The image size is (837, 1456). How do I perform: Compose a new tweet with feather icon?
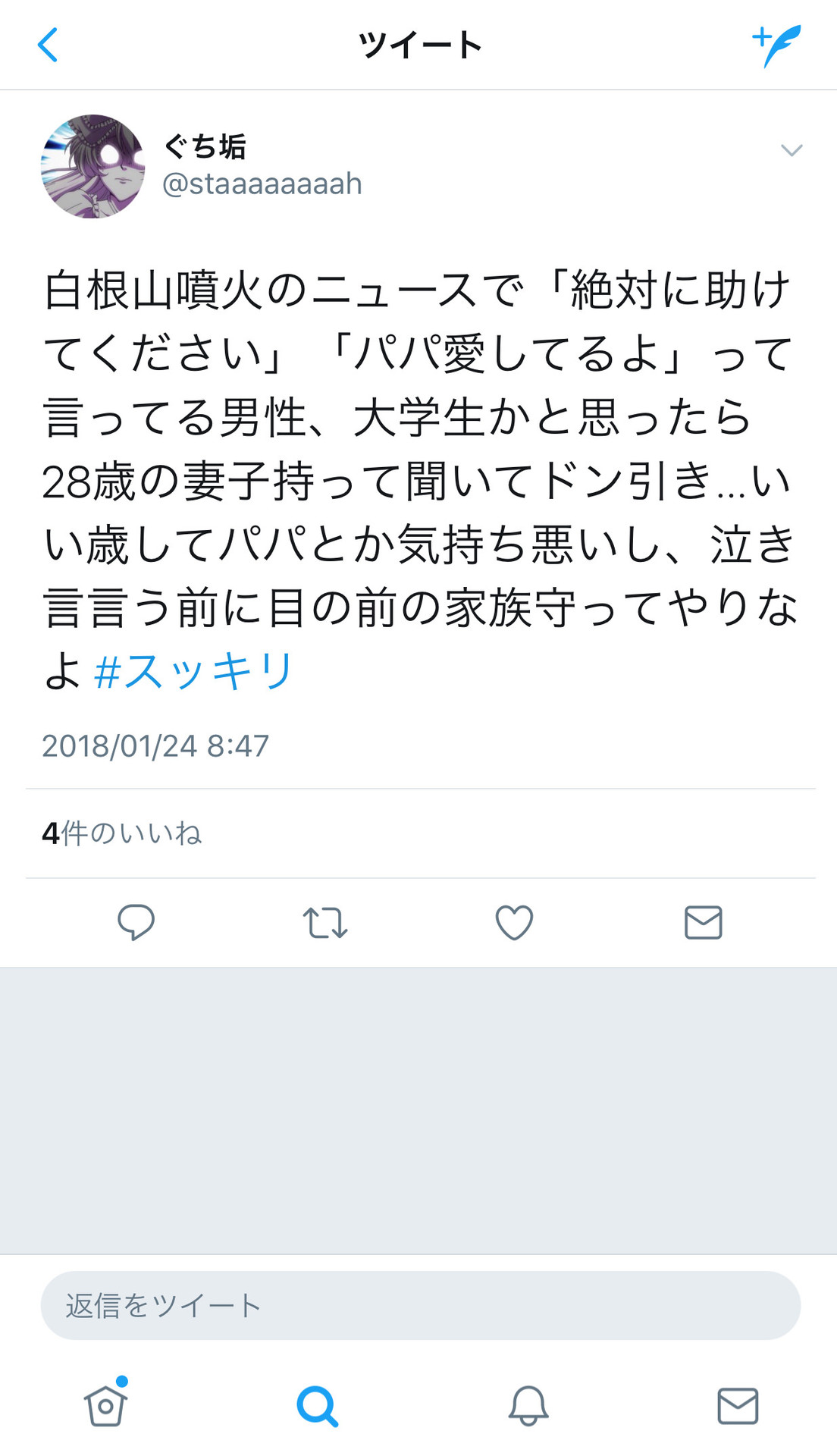[778, 45]
